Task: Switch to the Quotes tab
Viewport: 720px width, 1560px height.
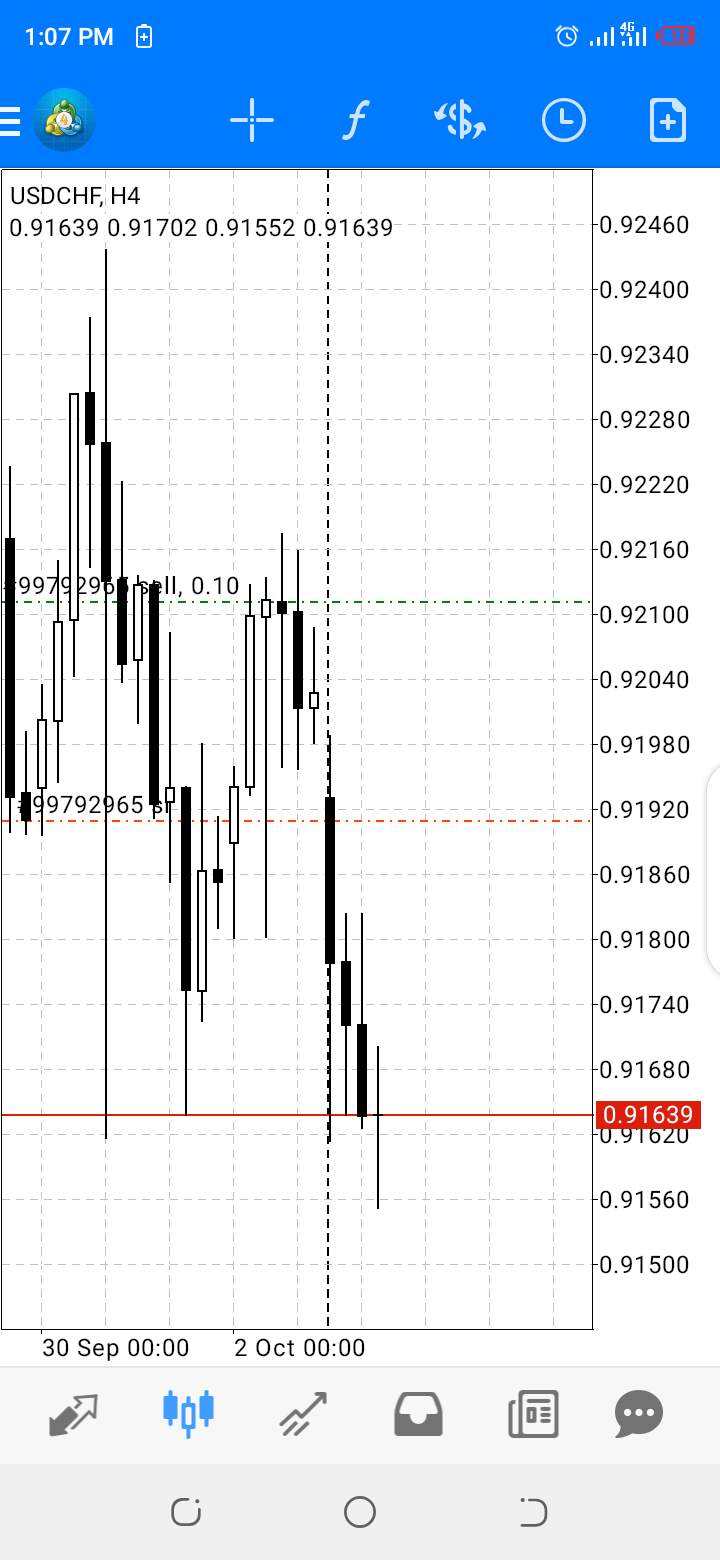Action: (x=74, y=1415)
